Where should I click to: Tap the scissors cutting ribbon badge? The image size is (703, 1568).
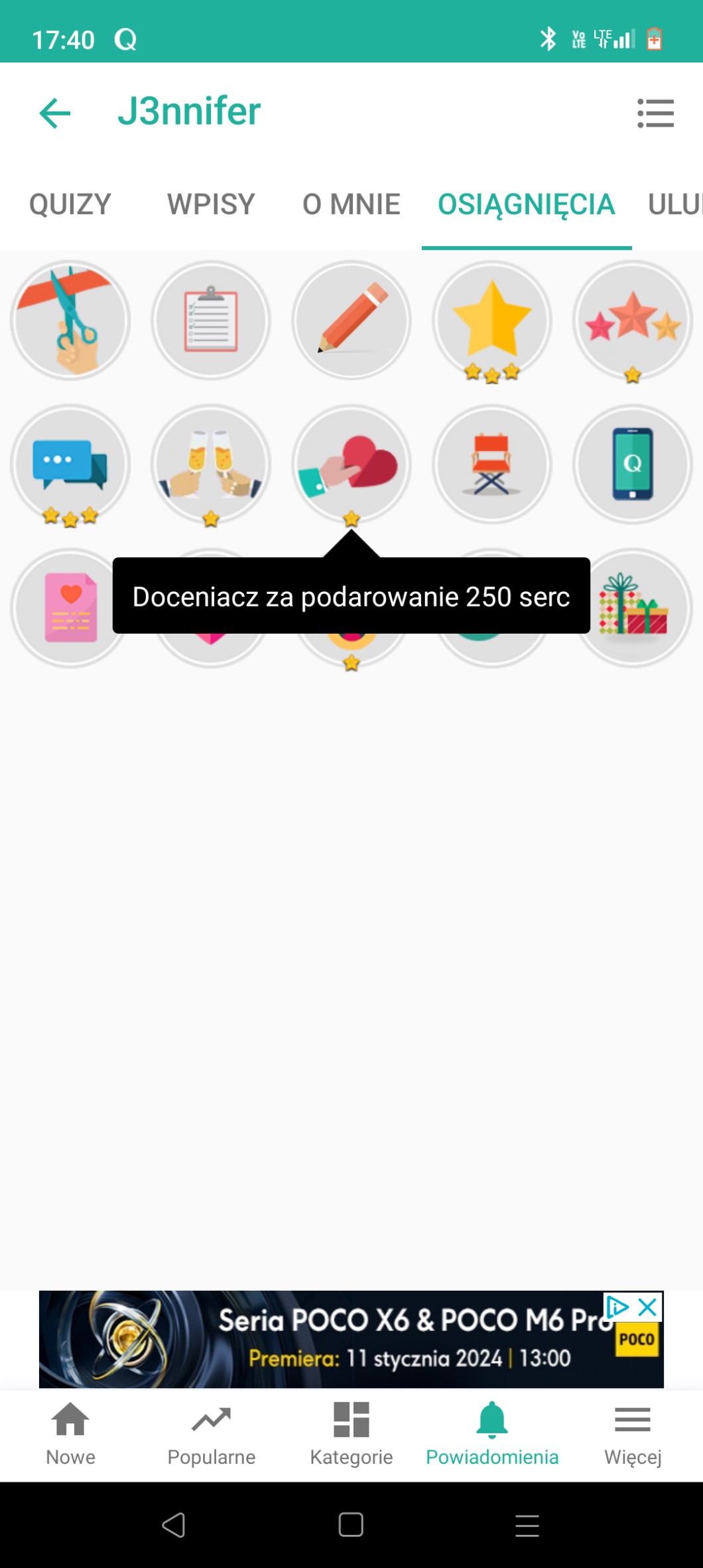pyautogui.click(x=70, y=321)
